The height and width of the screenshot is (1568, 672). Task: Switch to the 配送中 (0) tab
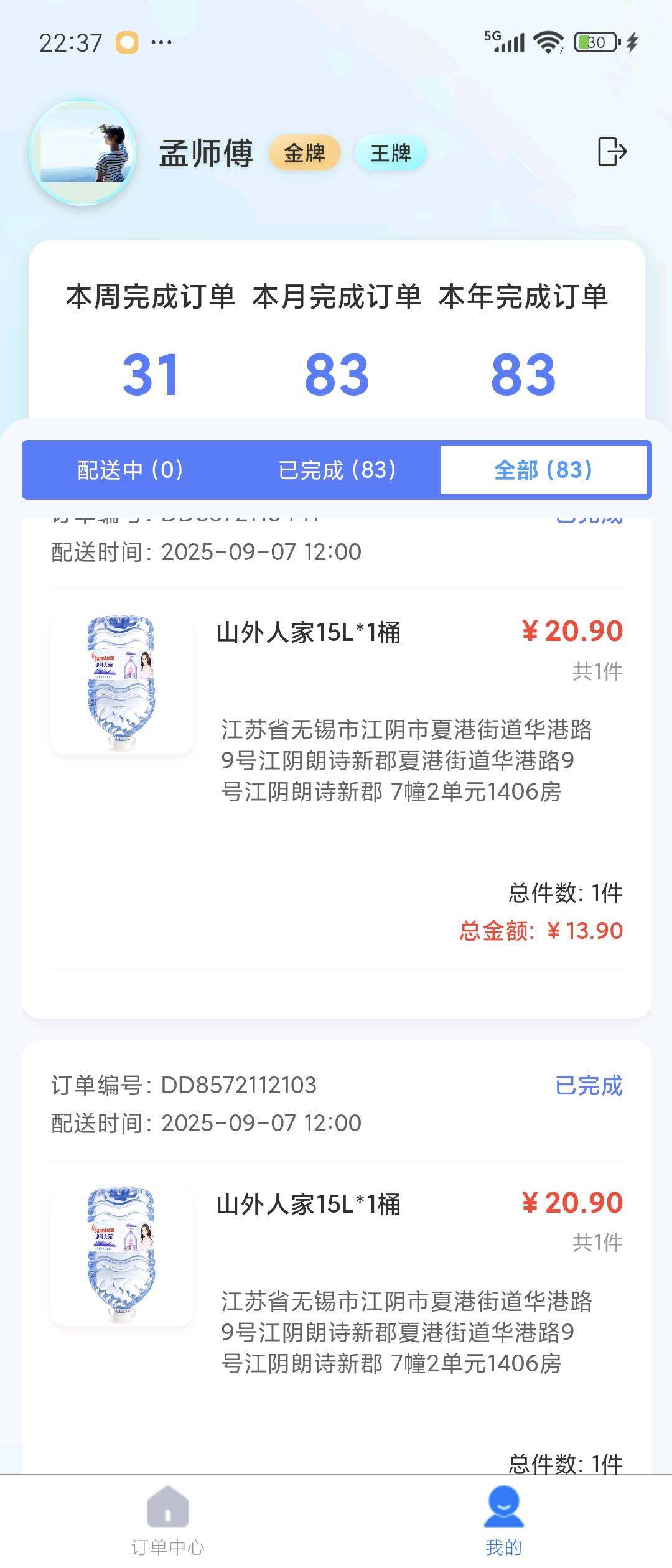point(130,470)
